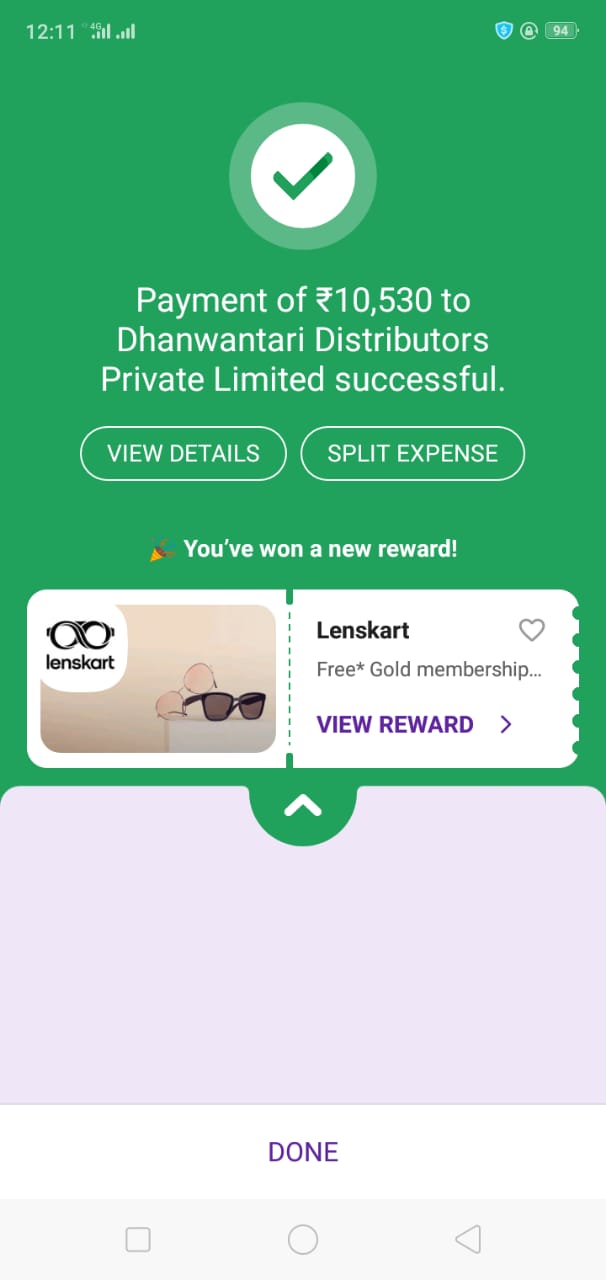The width and height of the screenshot is (606, 1280).
Task: Tap the Split Expense button
Action: coord(412,453)
